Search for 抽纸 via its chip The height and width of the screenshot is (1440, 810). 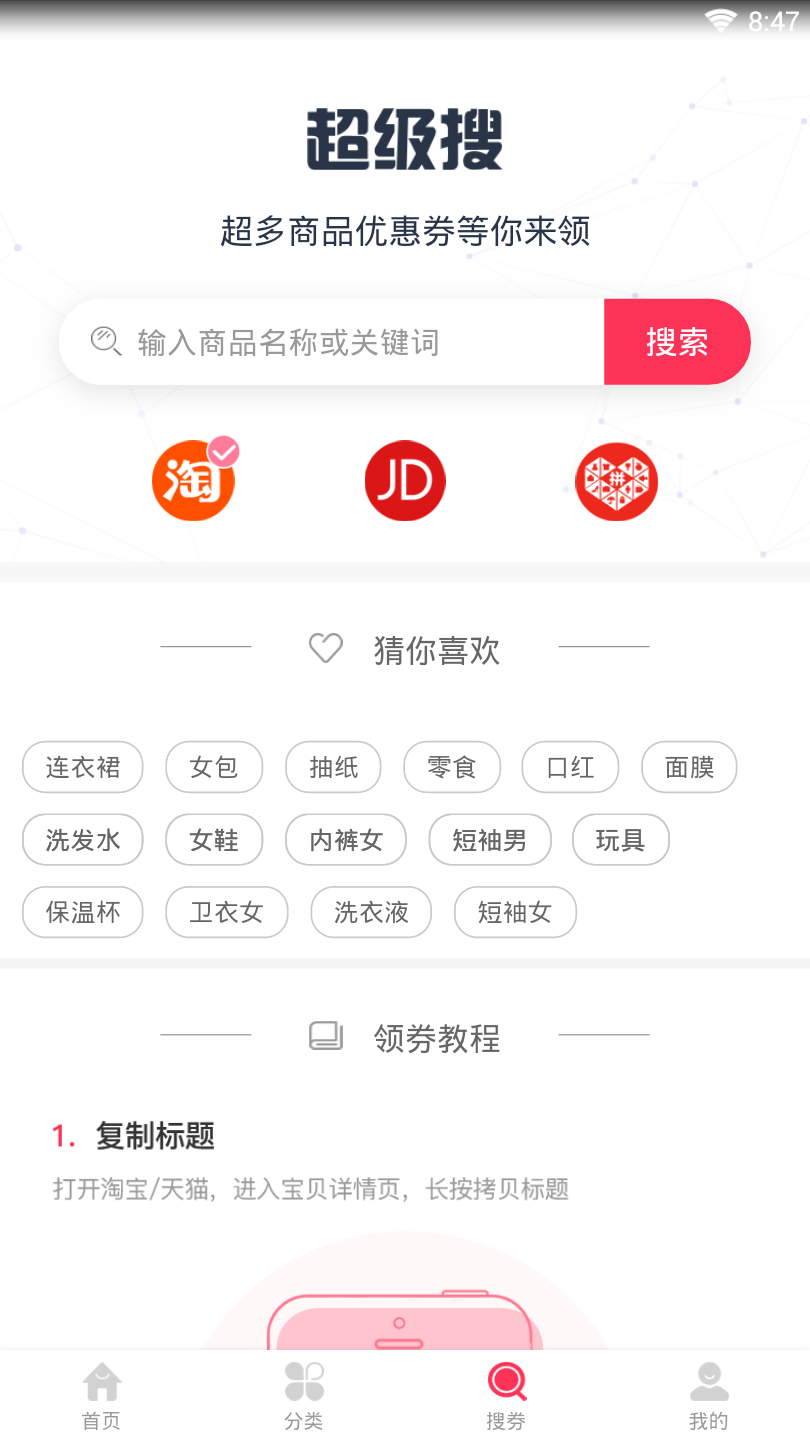coord(333,767)
